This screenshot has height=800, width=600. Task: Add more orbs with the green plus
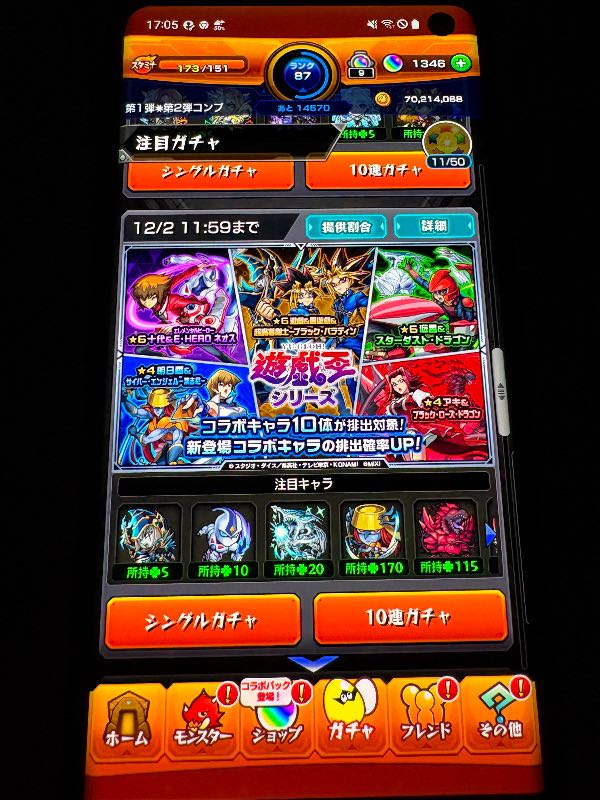pyautogui.click(x=460, y=63)
